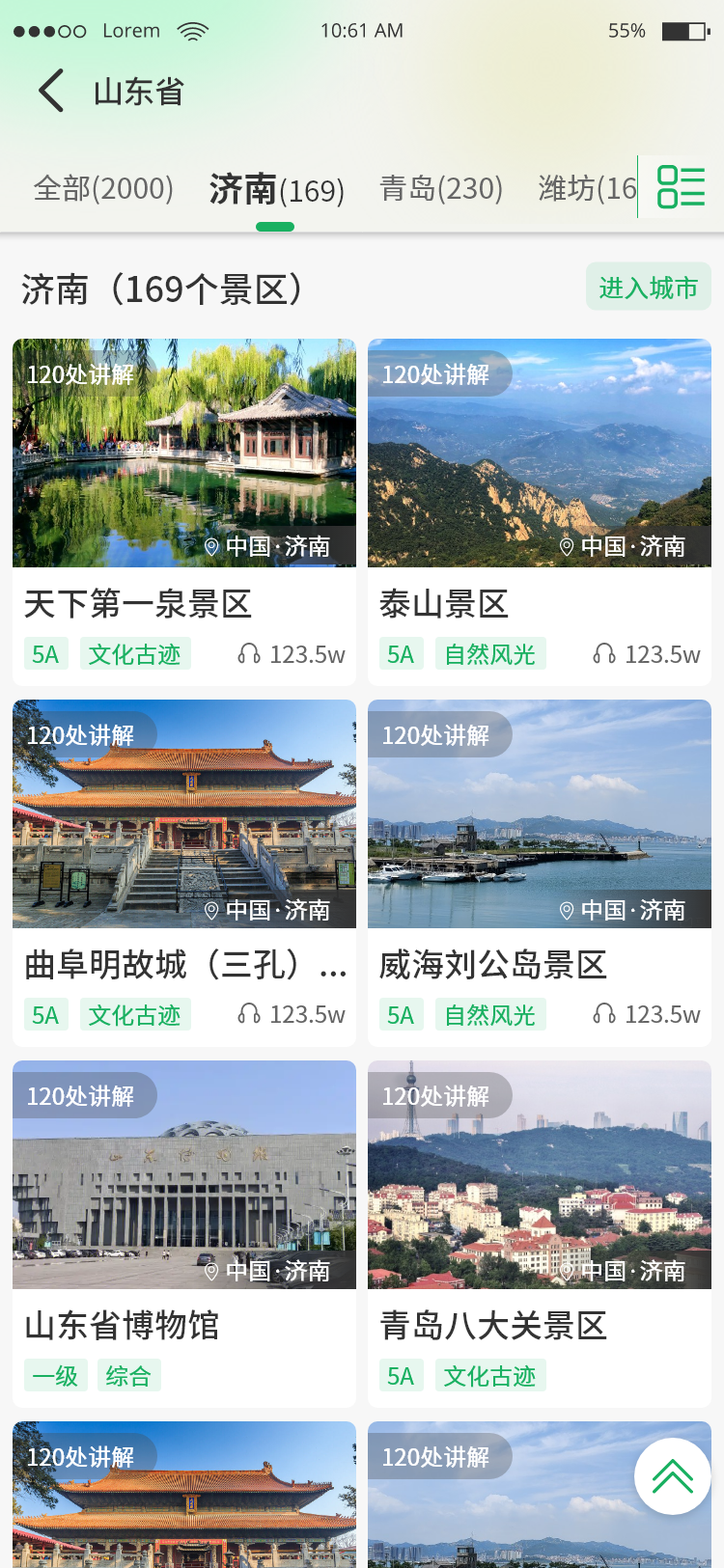Open the 天下第一泉景区 card

tap(184, 511)
